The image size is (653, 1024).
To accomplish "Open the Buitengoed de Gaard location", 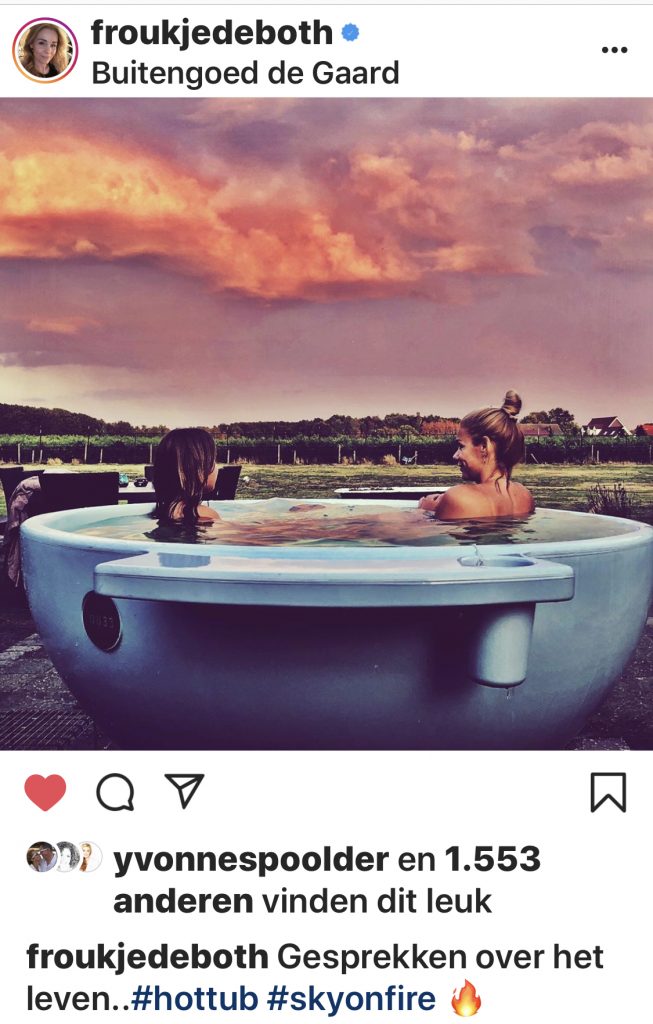I will pyautogui.click(x=245, y=73).
